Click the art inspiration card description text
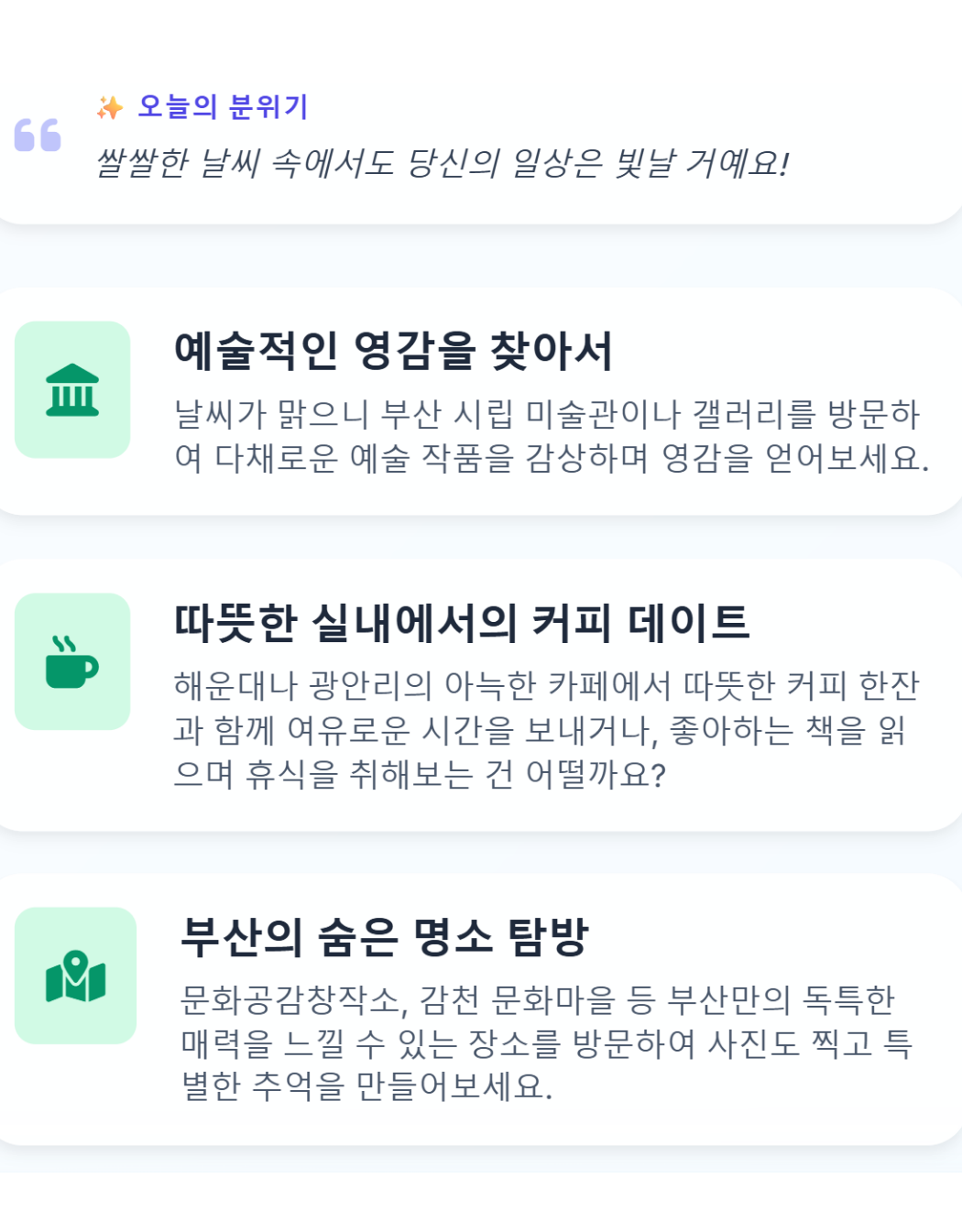The height and width of the screenshot is (1232, 962). [550, 438]
